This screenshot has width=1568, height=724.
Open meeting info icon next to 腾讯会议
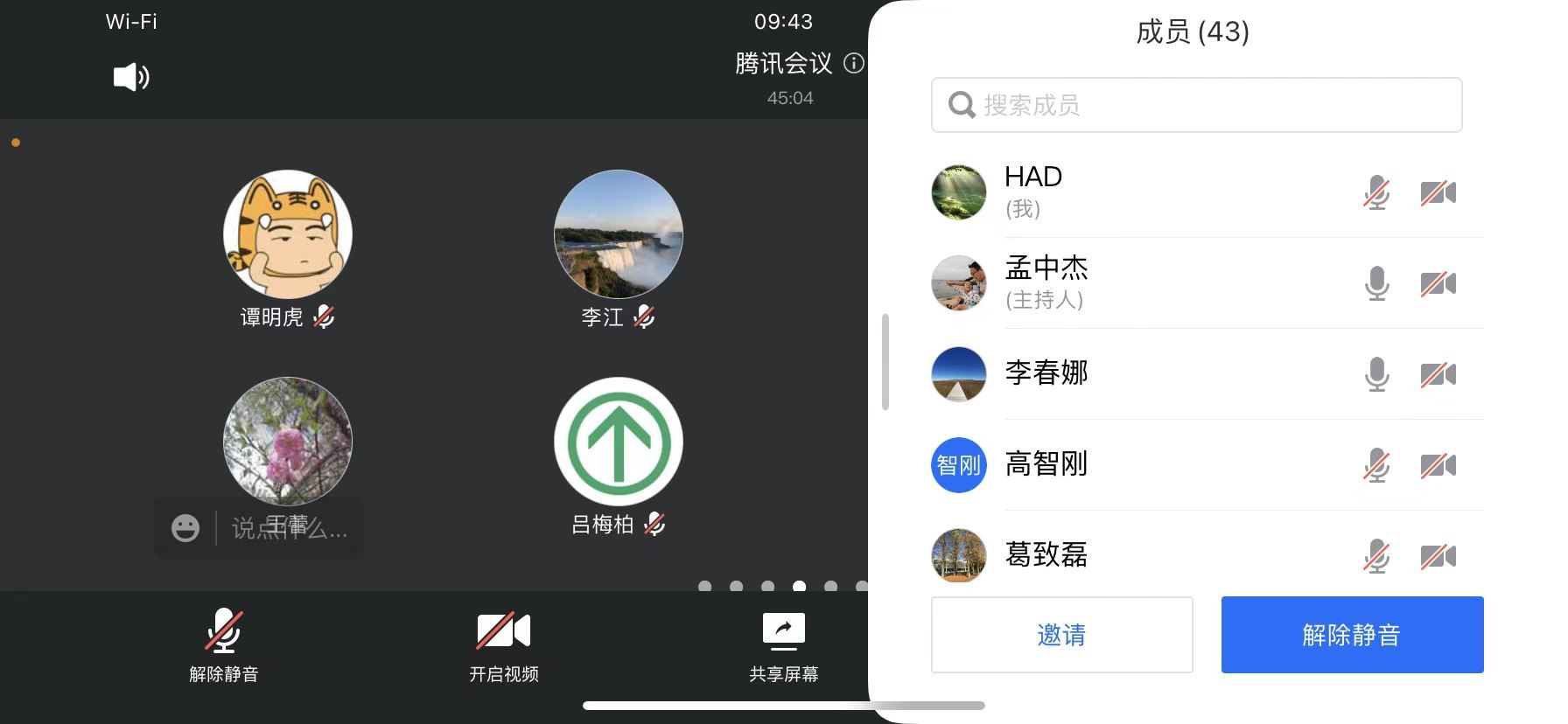[853, 63]
